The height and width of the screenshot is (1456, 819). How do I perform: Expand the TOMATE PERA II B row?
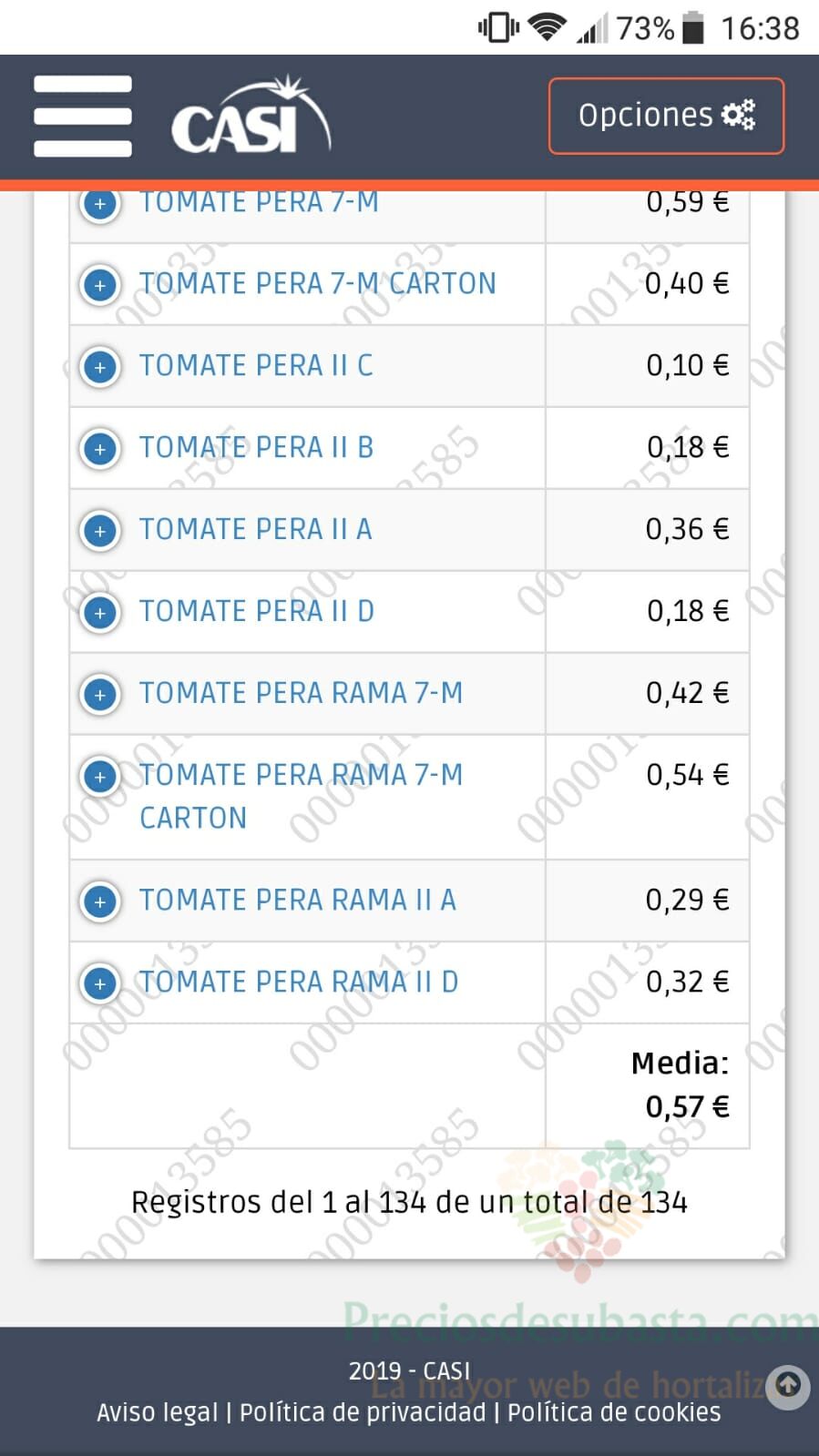(x=100, y=449)
